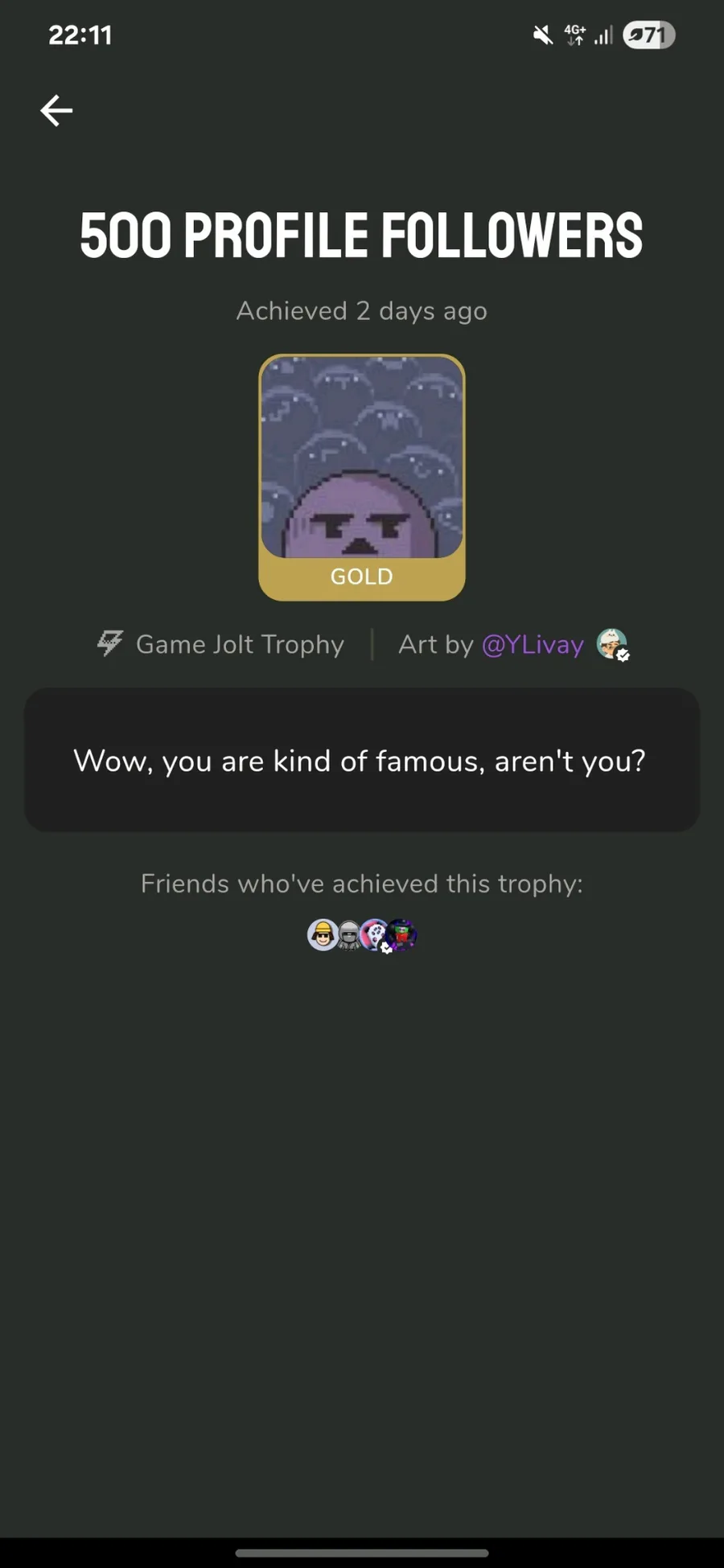Tap YLivay's avatar next to the credit

coord(612,645)
